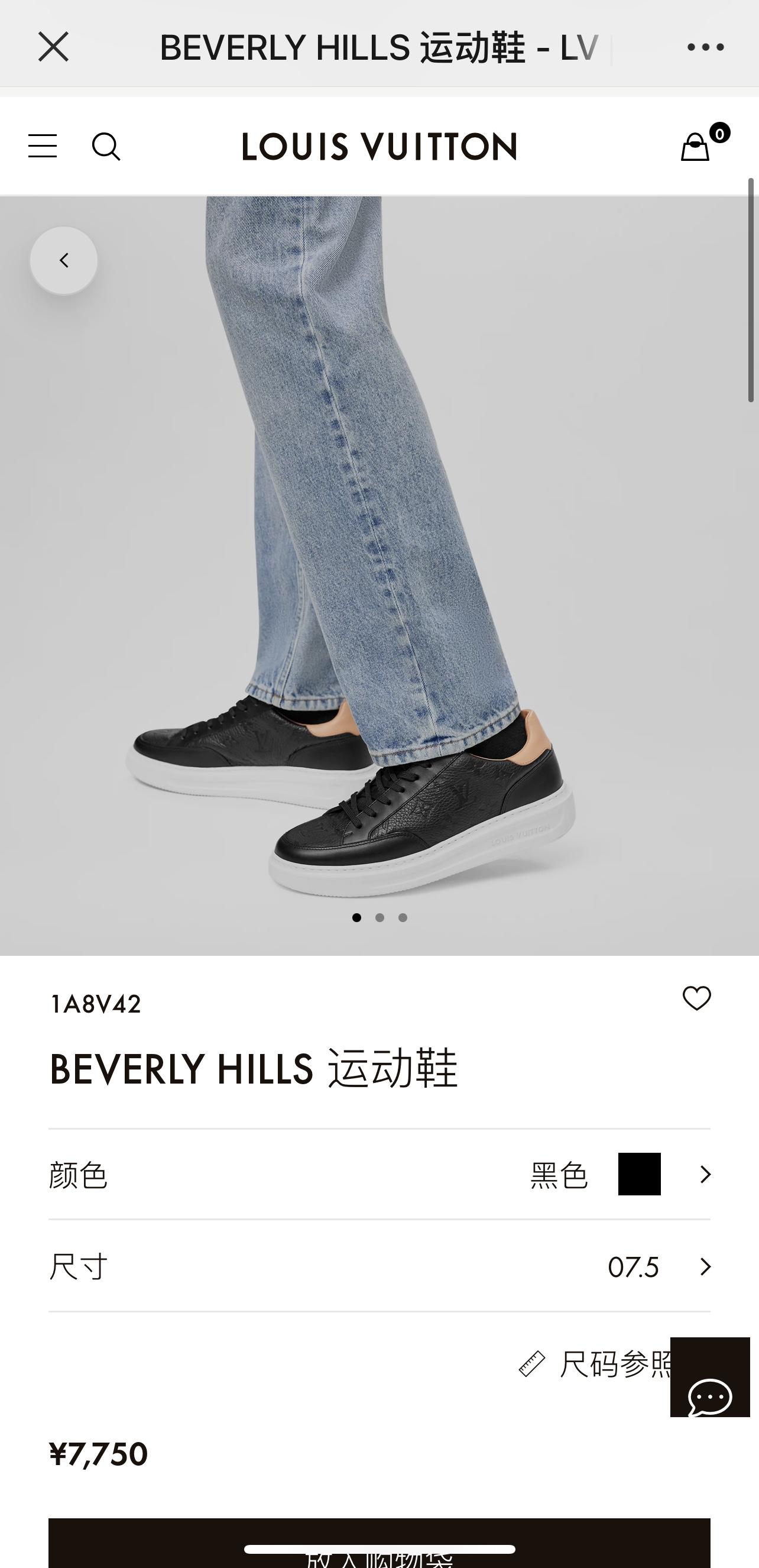Image resolution: width=759 pixels, height=1568 pixels.
Task: Open the 颜色 color selection row
Action: [379, 1174]
